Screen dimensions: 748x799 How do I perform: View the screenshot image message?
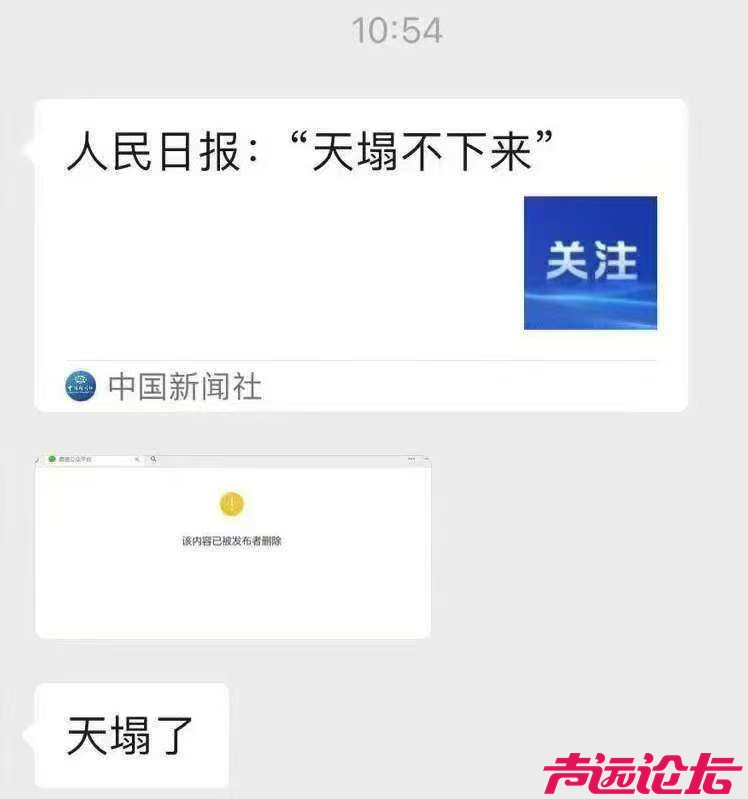click(233, 546)
